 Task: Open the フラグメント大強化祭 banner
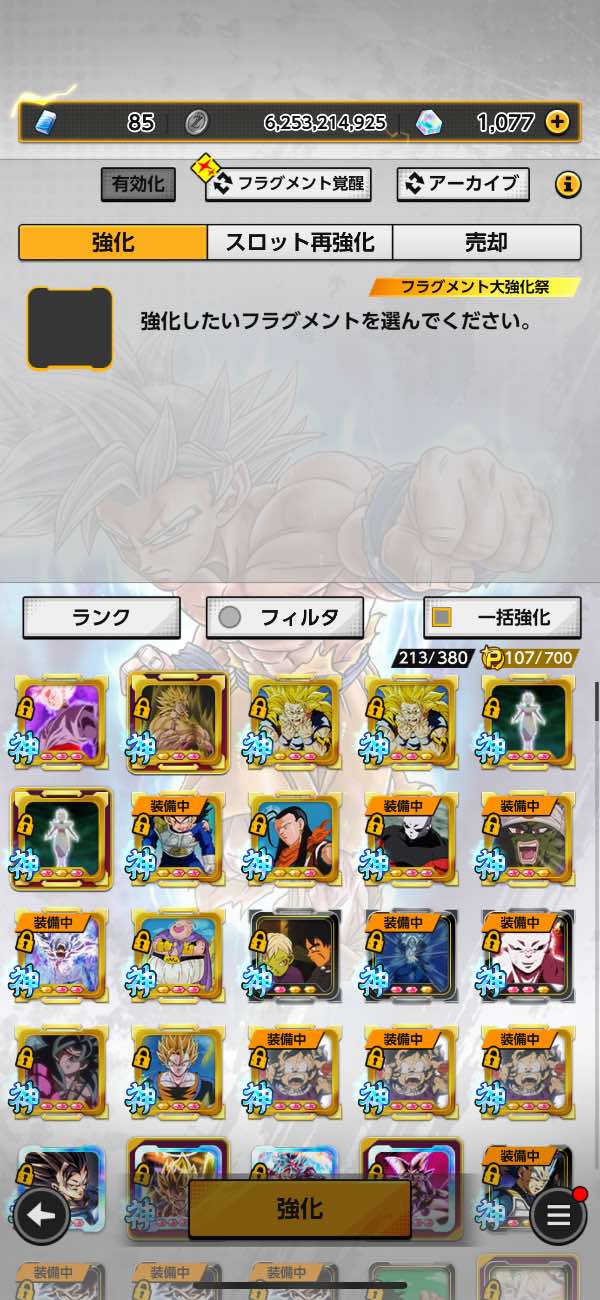click(475, 287)
